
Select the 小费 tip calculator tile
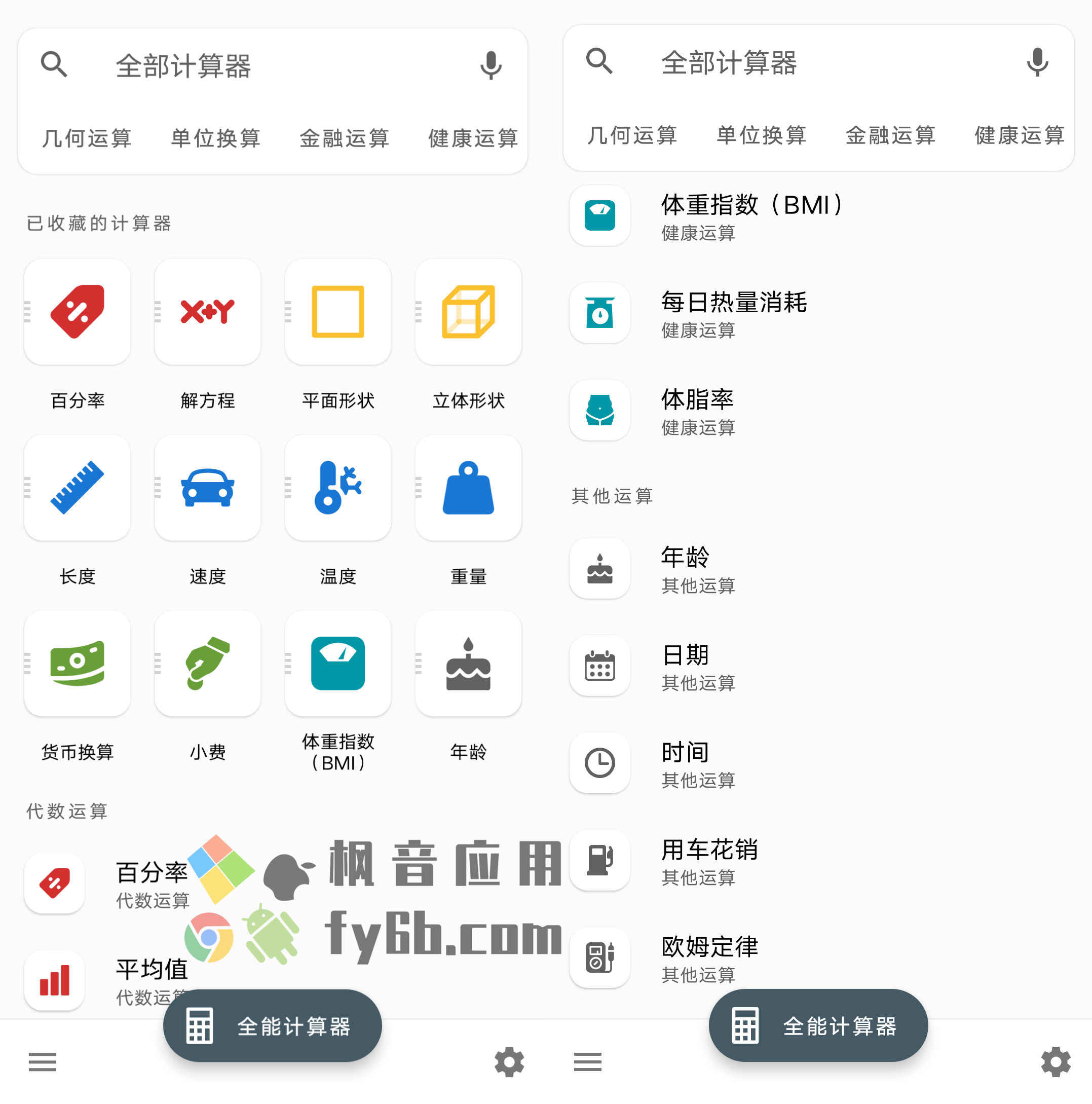[207, 664]
